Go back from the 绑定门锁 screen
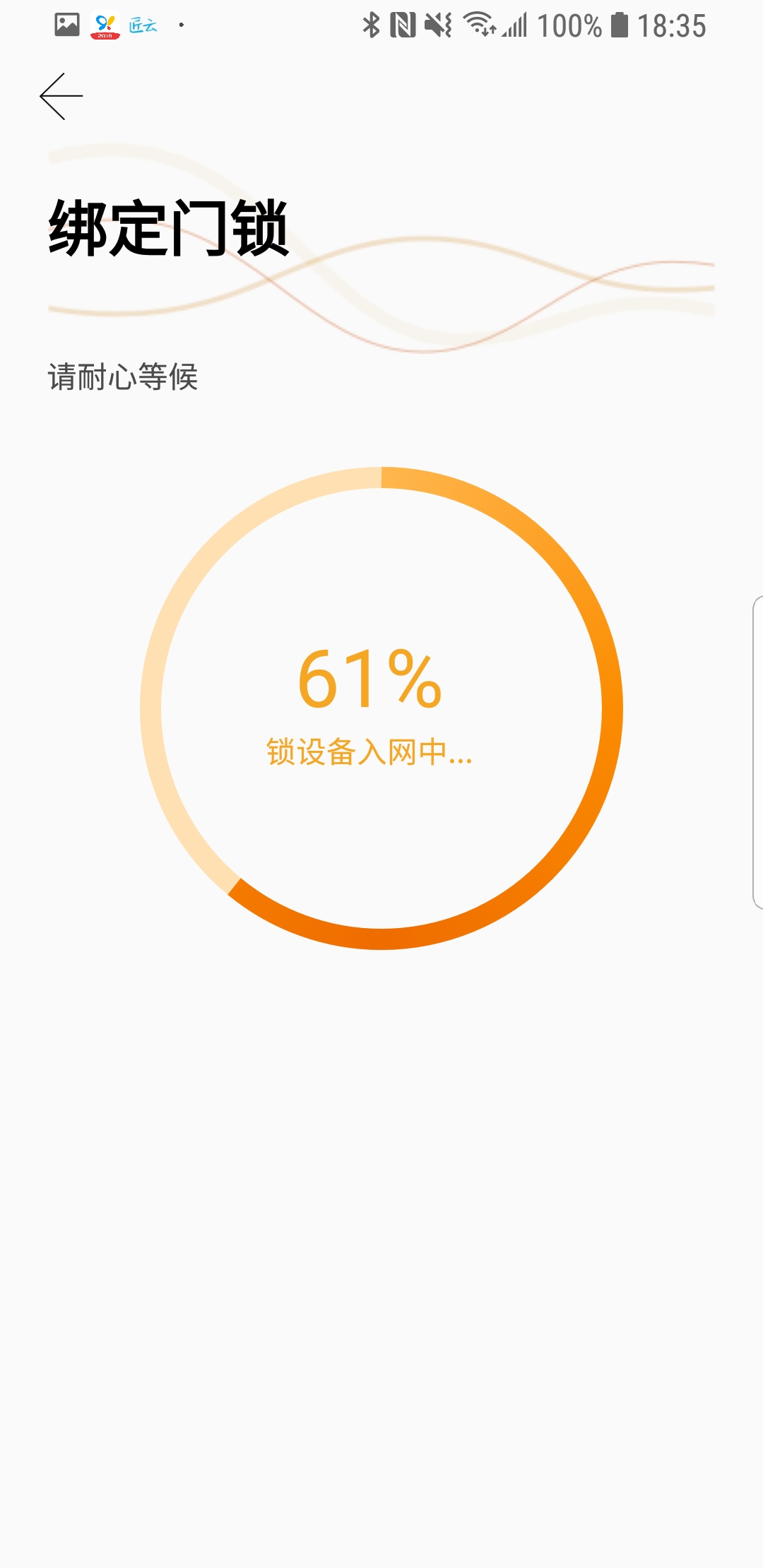Image resolution: width=763 pixels, height=1568 pixels. [x=61, y=96]
